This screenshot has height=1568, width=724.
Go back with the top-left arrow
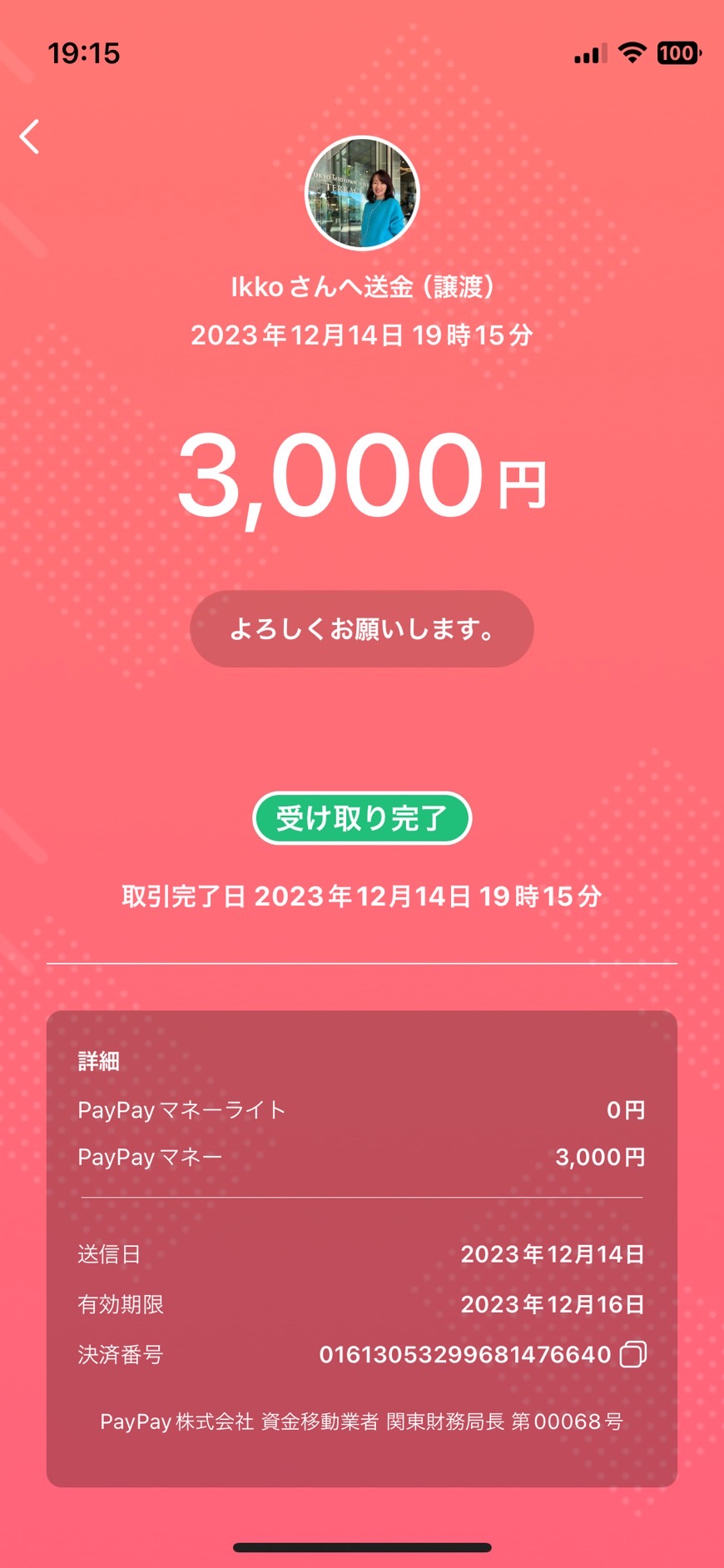point(30,136)
